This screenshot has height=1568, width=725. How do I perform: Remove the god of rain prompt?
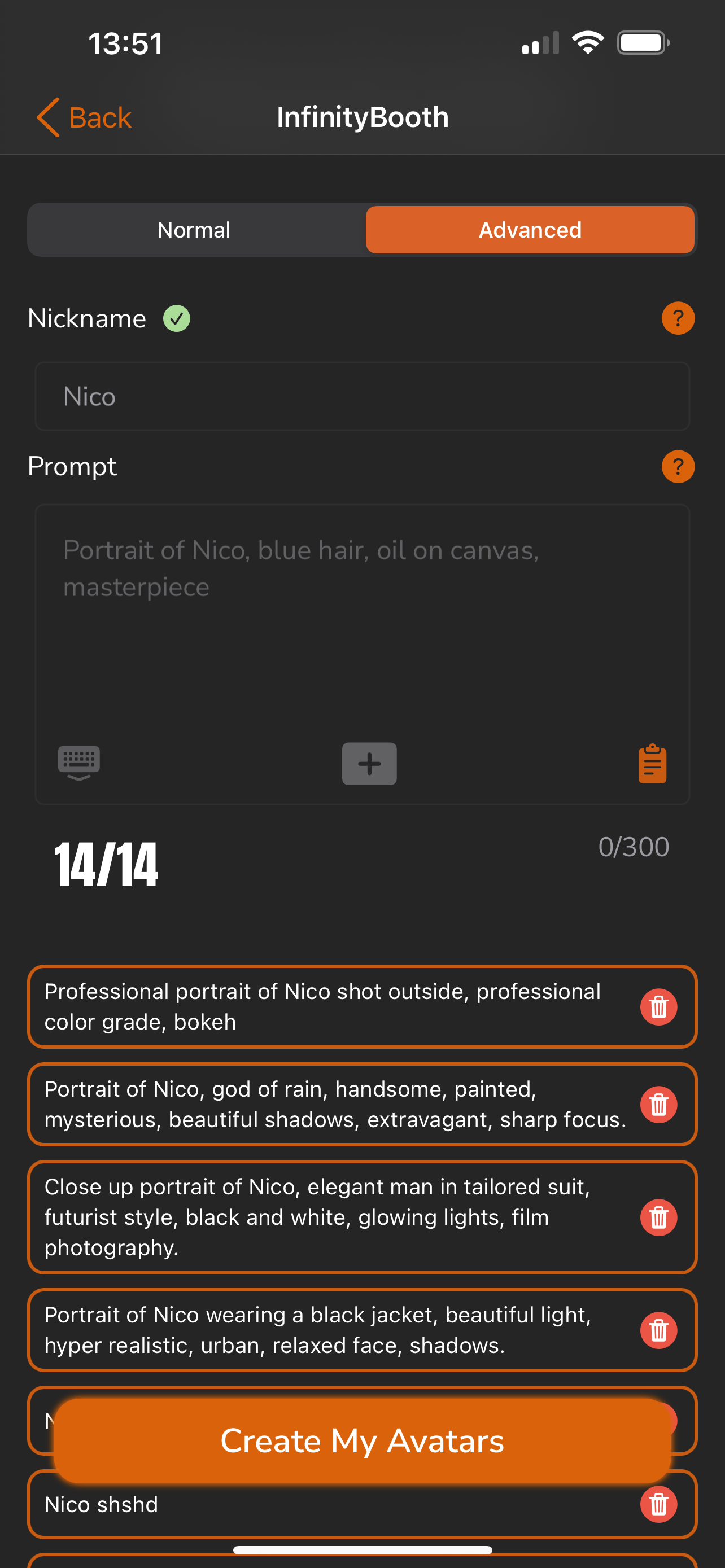658,1104
